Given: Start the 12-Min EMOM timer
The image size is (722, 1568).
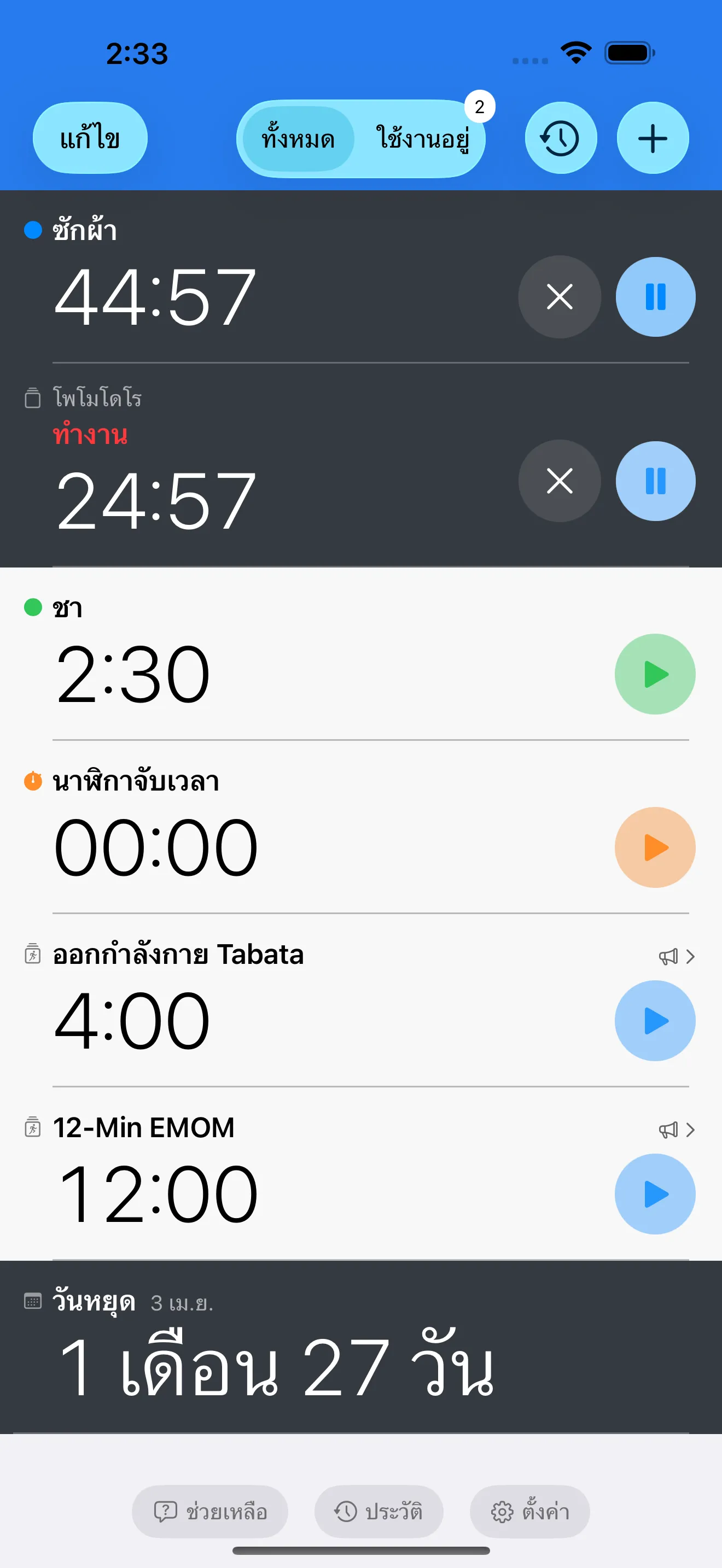Looking at the screenshot, I should pos(655,1193).
